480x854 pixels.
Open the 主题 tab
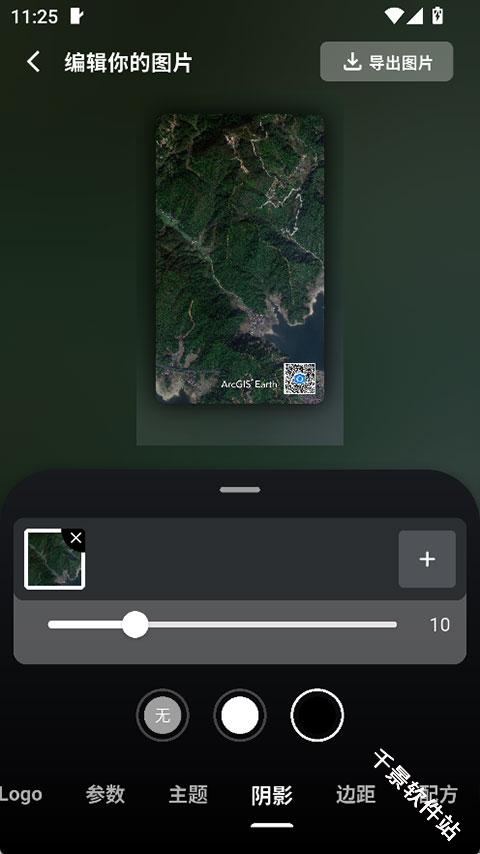[189, 795]
